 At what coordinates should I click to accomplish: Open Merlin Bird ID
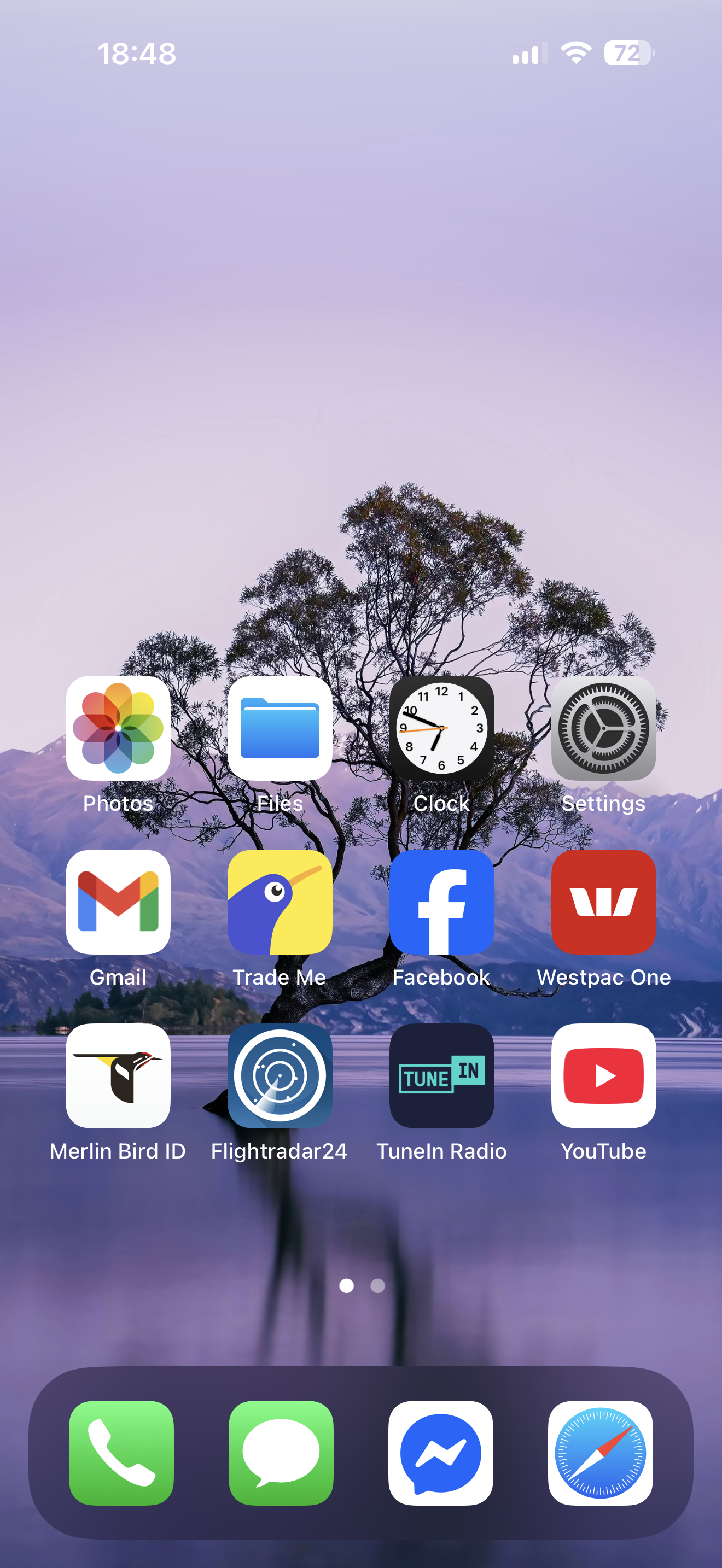coord(118,1075)
